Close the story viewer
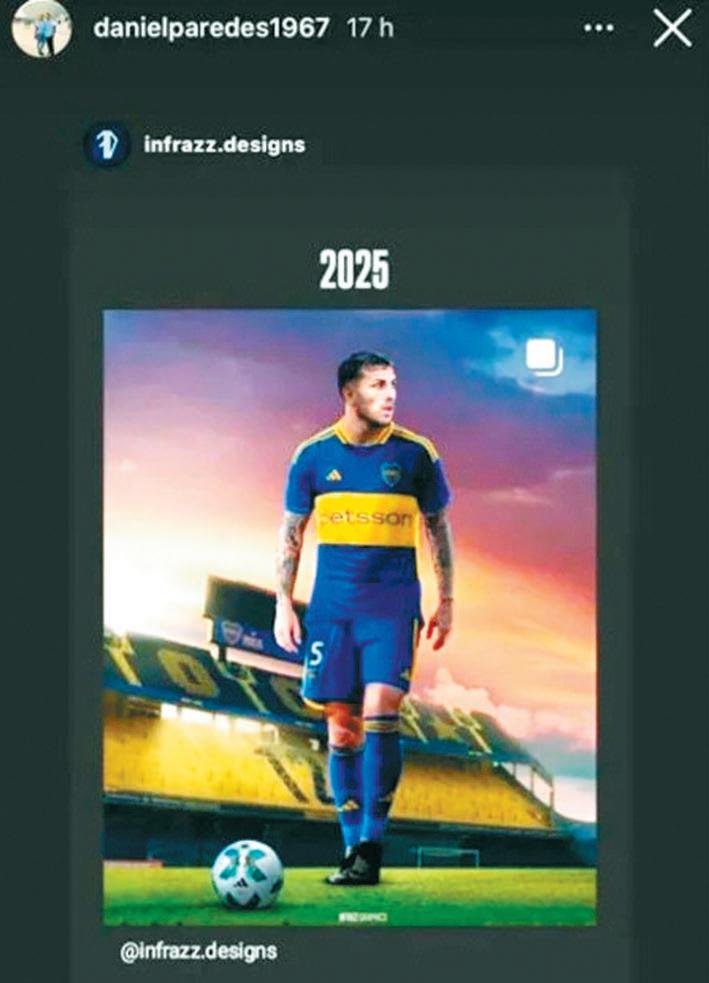Image resolution: width=709 pixels, height=983 pixels. (673, 29)
